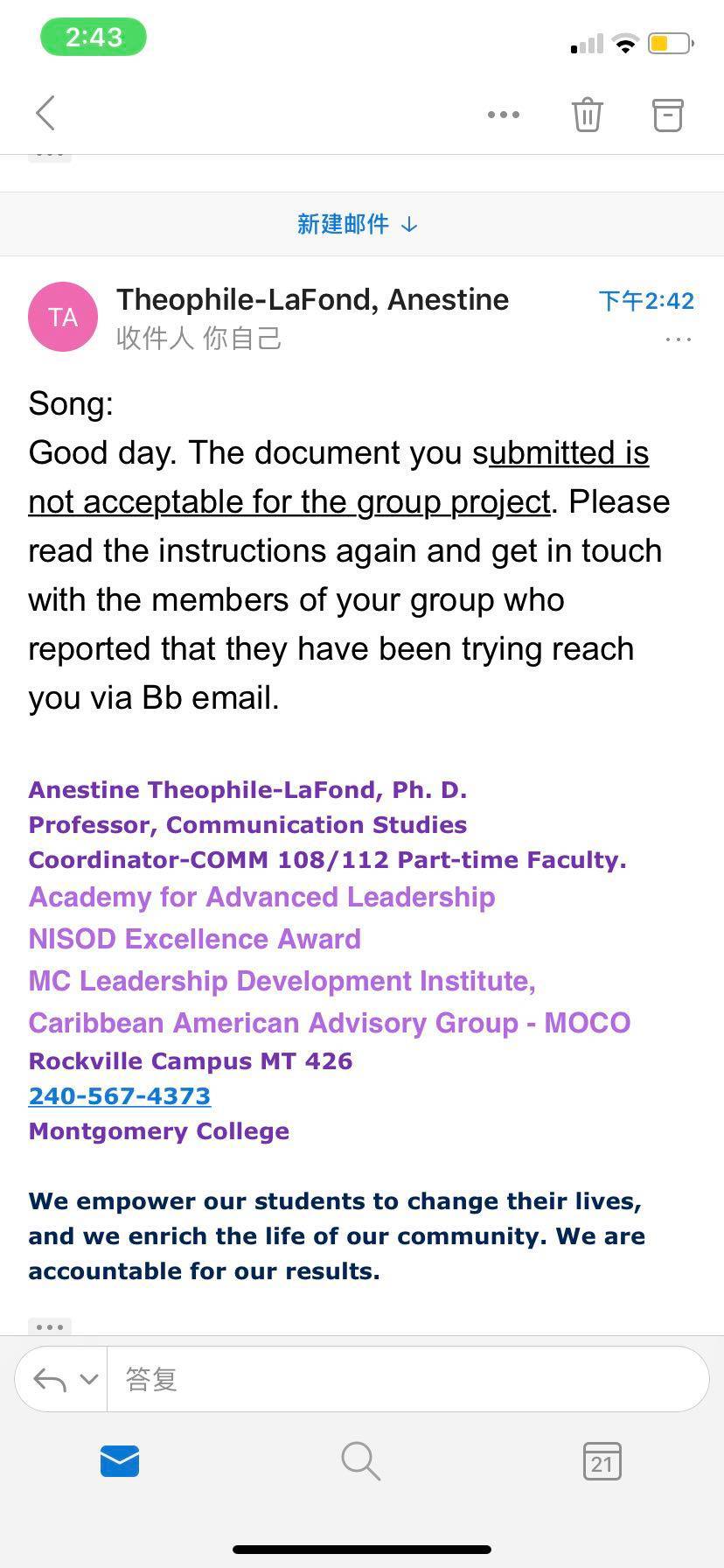Delete this email with the trash icon
Viewport: 724px width, 1568px height.
(588, 115)
